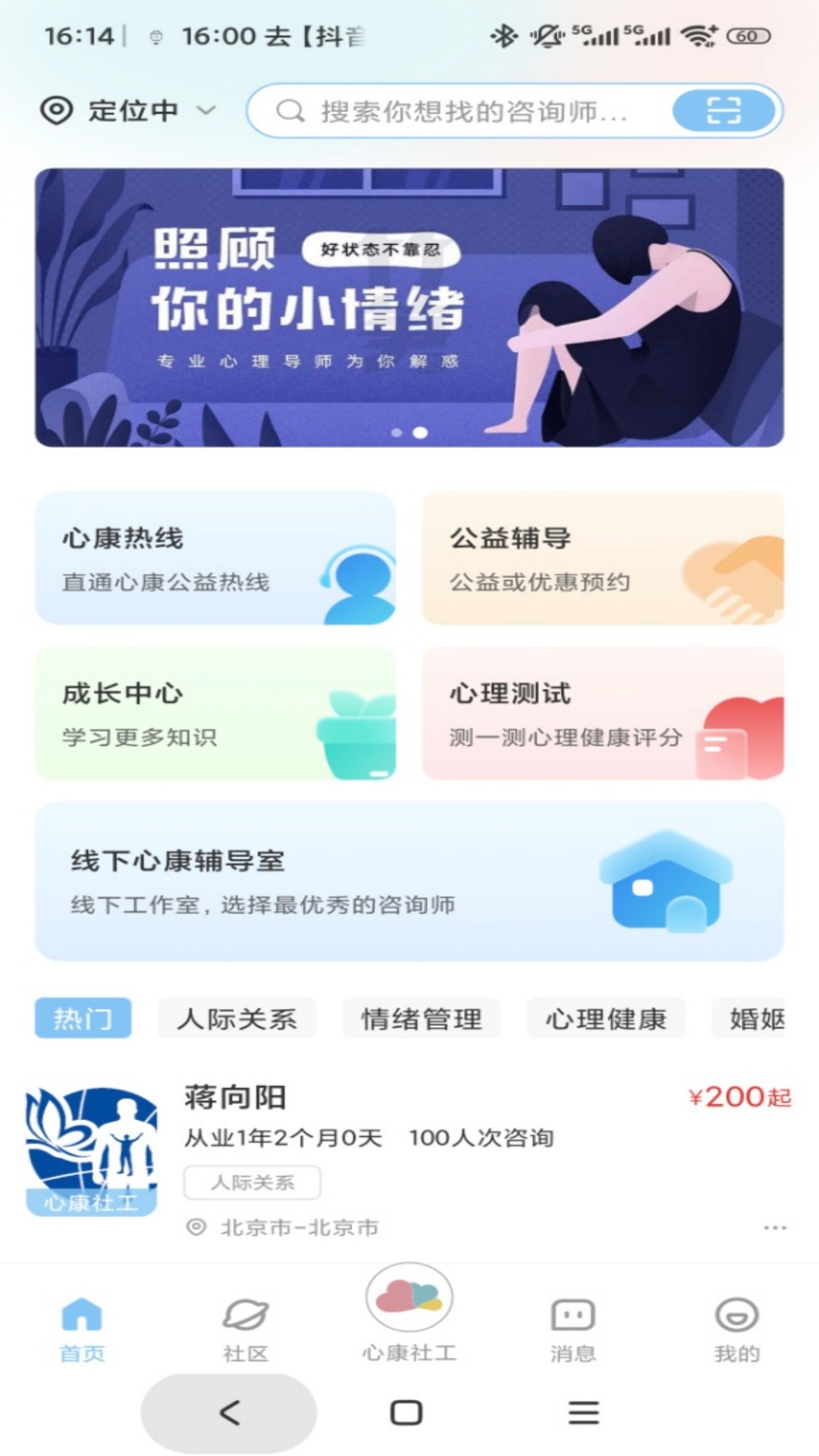819x1456 pixels.
Task: Open the 定位中 location dropdown
Action: click(129, 111)
